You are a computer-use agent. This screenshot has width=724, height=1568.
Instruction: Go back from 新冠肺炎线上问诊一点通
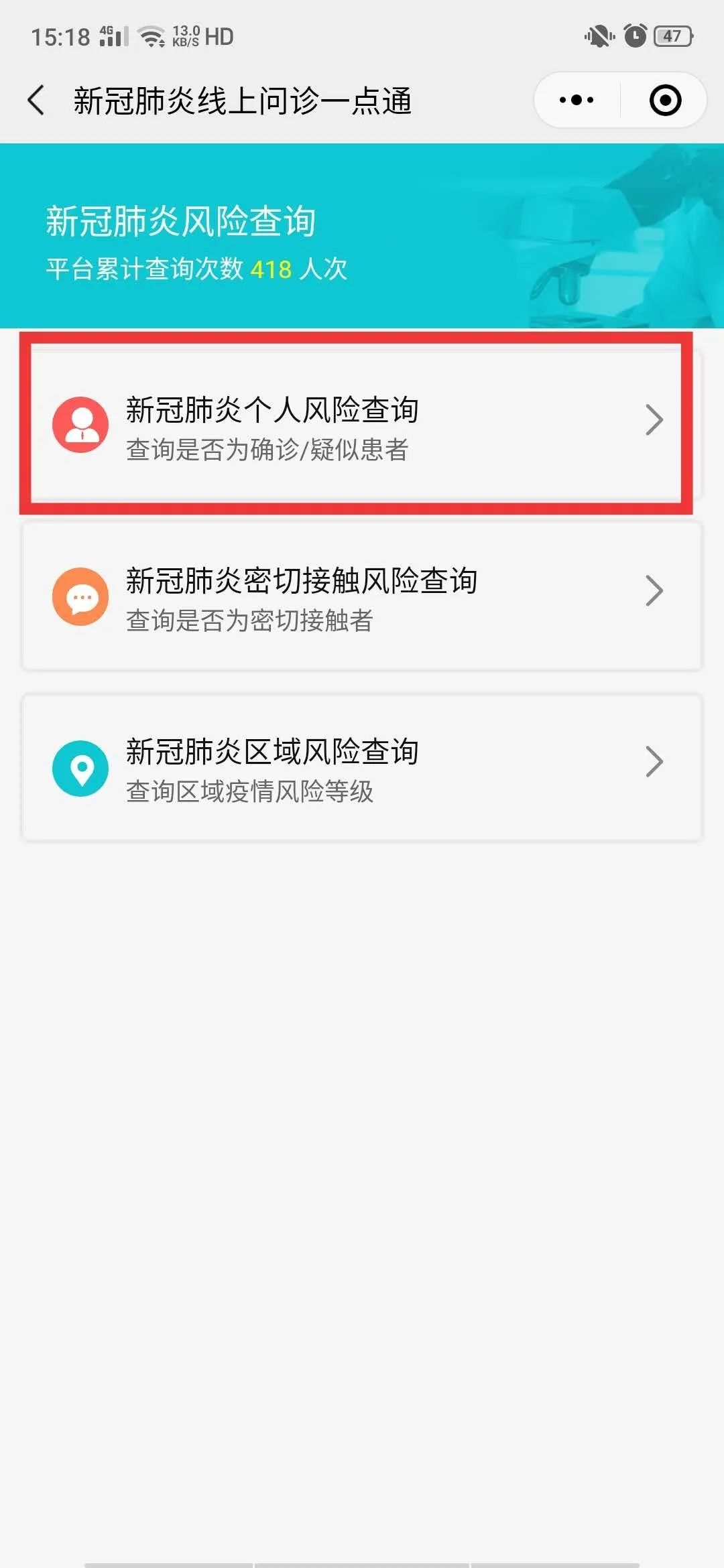pyautogui.click(x=37, y=101)
